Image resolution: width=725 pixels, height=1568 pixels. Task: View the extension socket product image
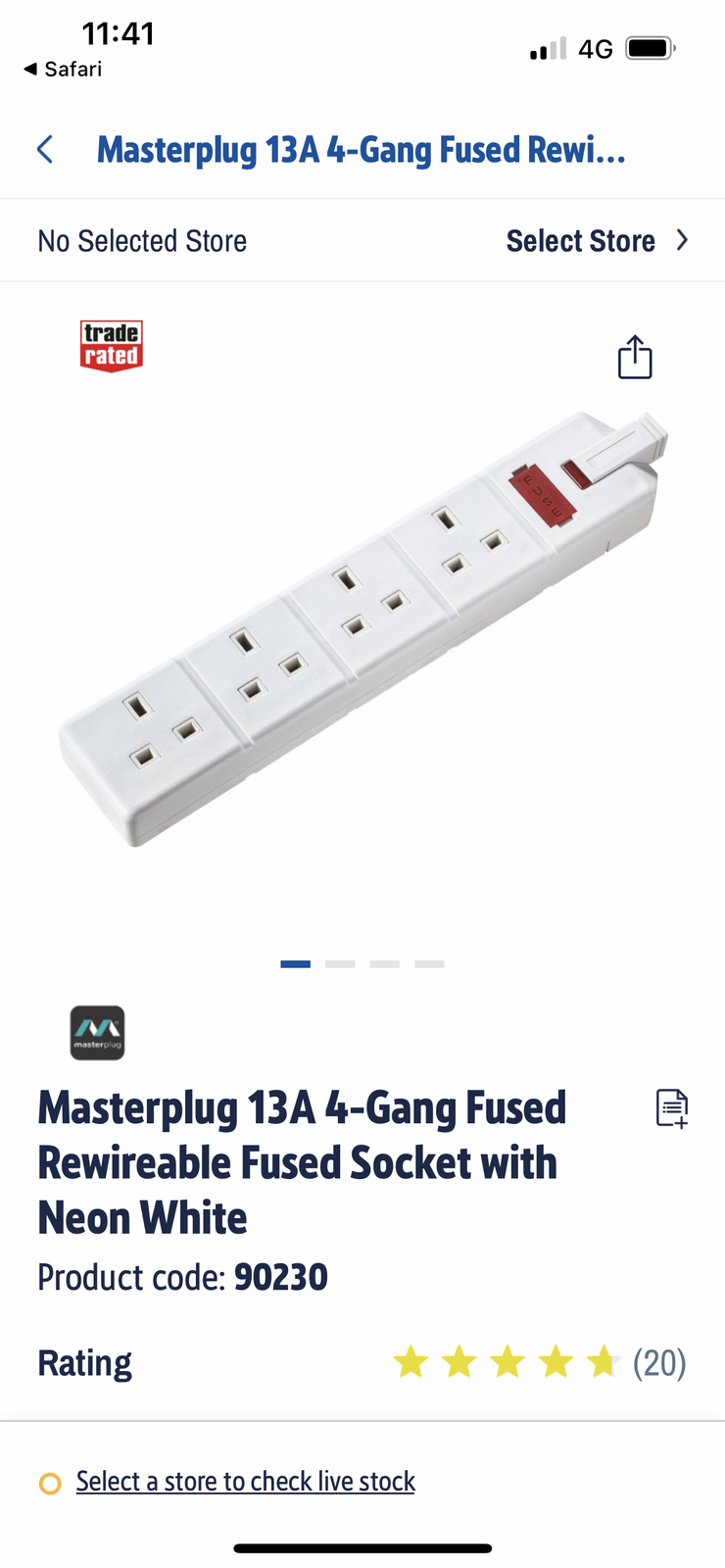[x=362, y=627]
